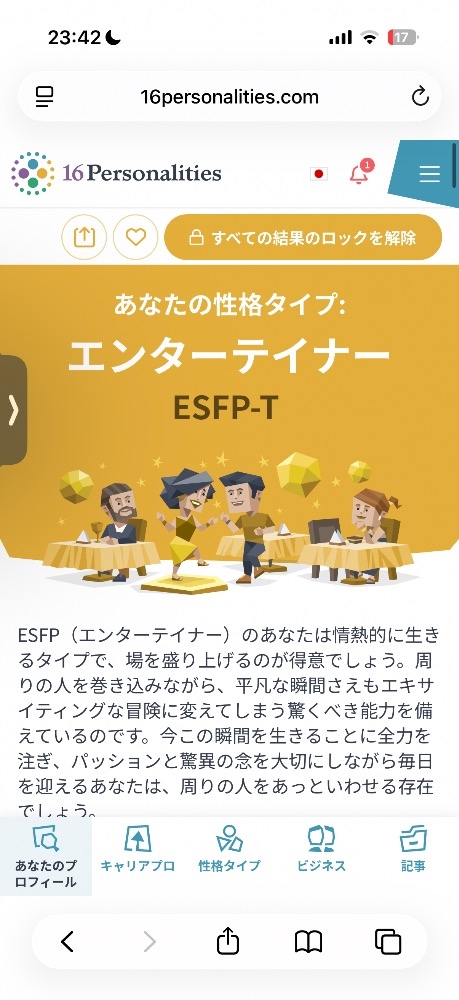Viewport: 459px width, 1000px height.
Task: Change language via the Japan flag
Action: [319, 173]
